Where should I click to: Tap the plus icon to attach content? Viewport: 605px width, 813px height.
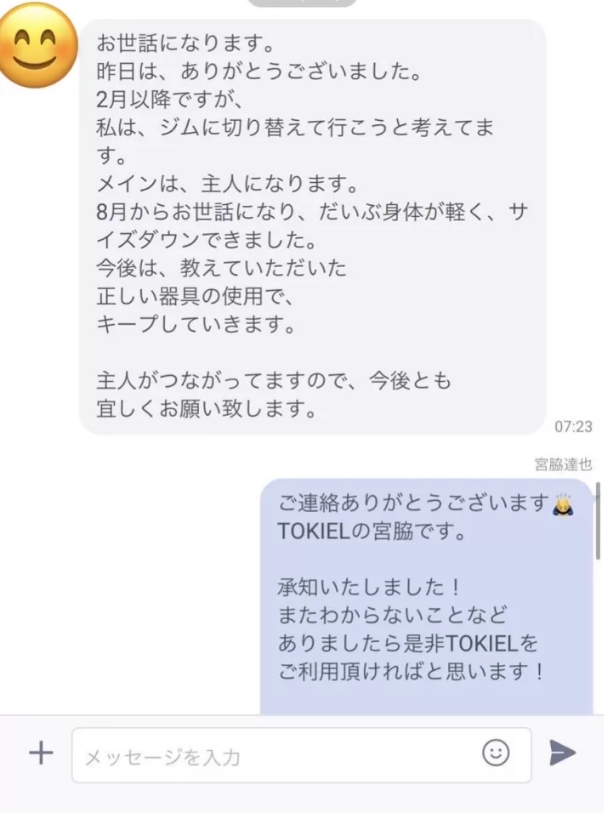pos(40,753)
